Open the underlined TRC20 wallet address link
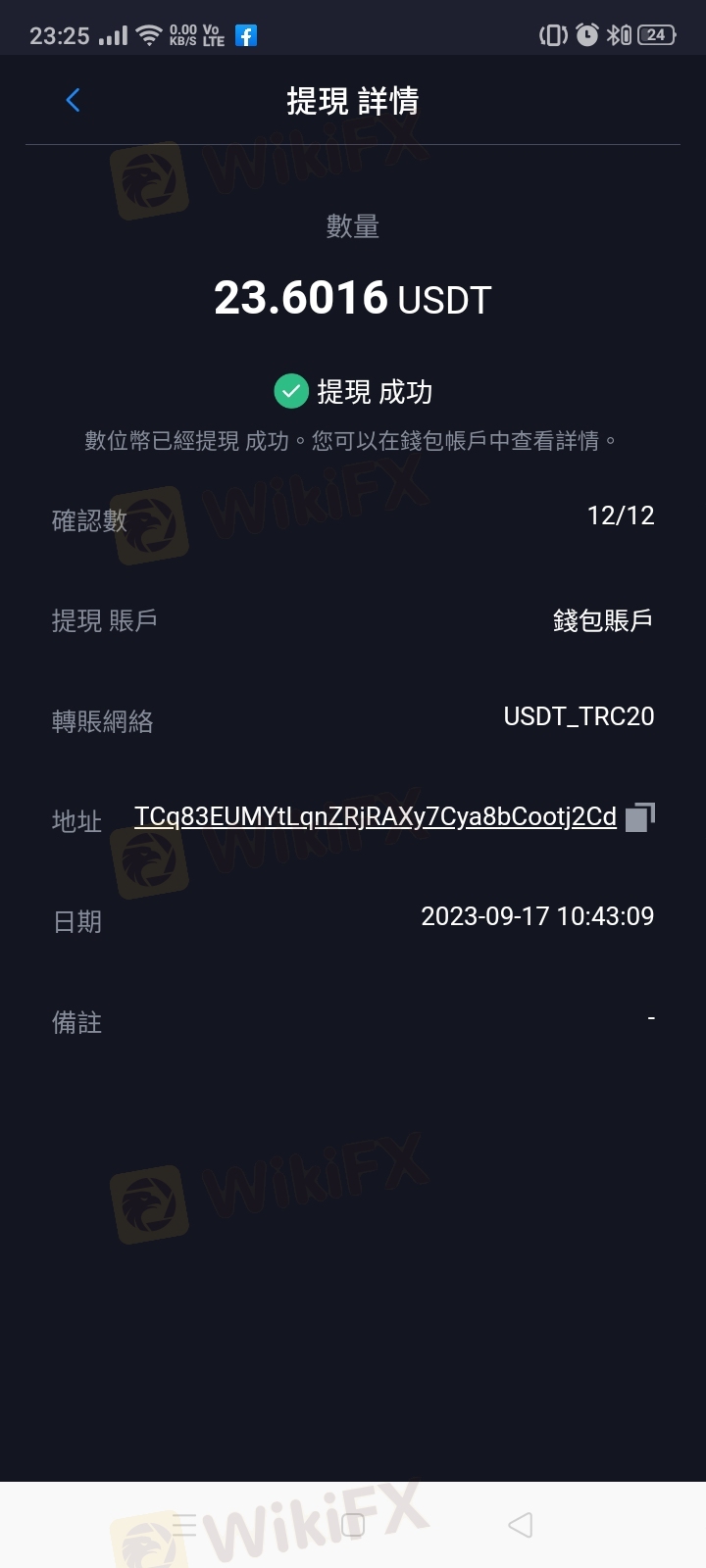 pyautogui.click(x=375, y=817)
